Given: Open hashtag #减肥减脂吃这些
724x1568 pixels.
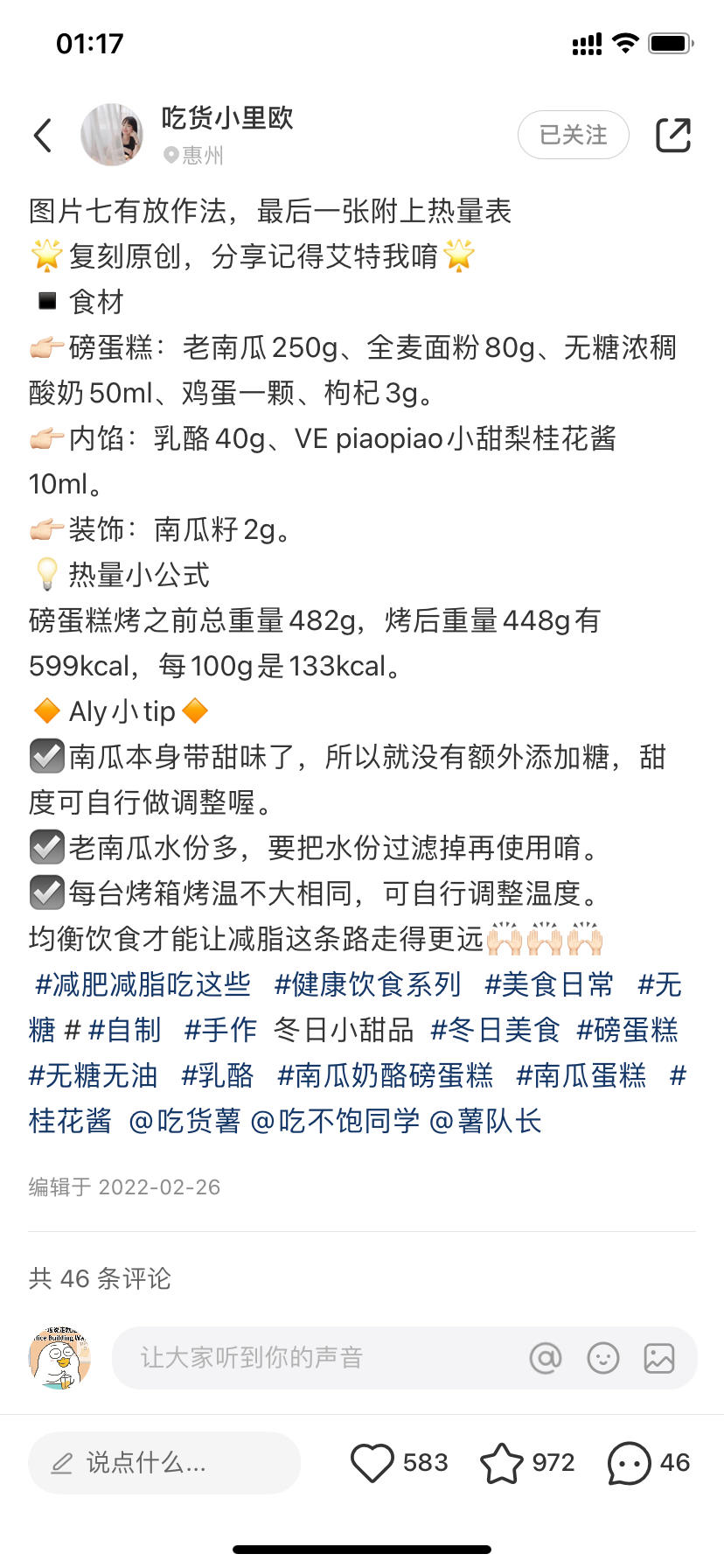Looking at the screenshot, I should [143, 984].
